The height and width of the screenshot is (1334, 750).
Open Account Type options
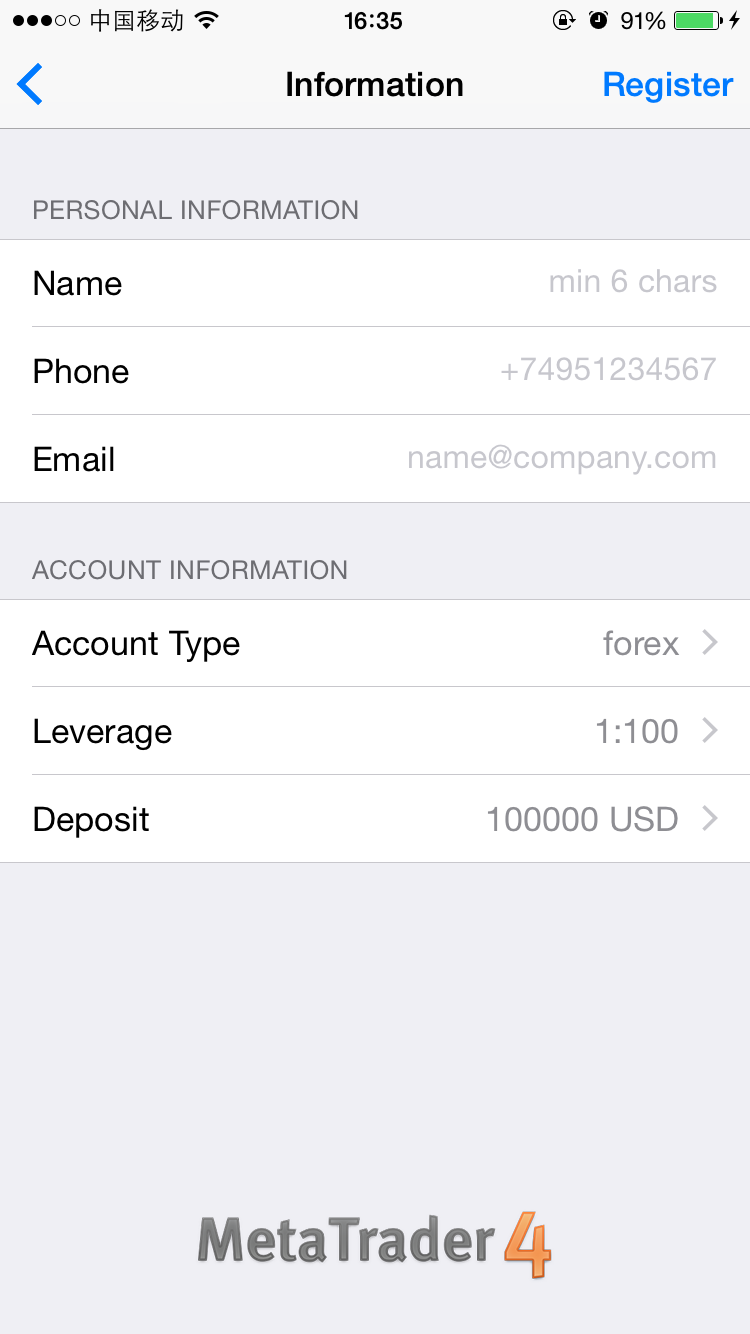[375, 643]
